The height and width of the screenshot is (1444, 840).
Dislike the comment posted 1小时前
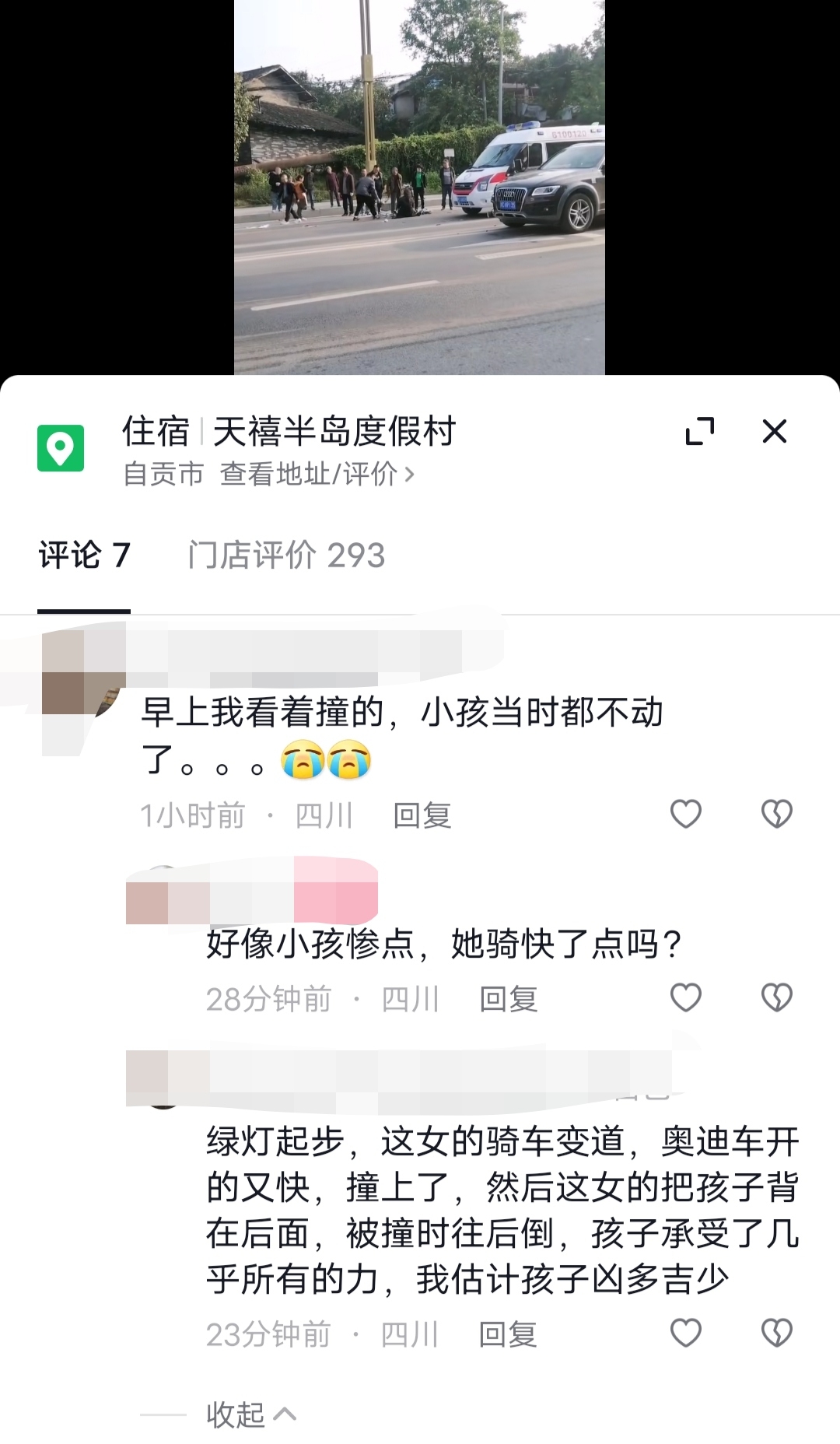(776, 814)
